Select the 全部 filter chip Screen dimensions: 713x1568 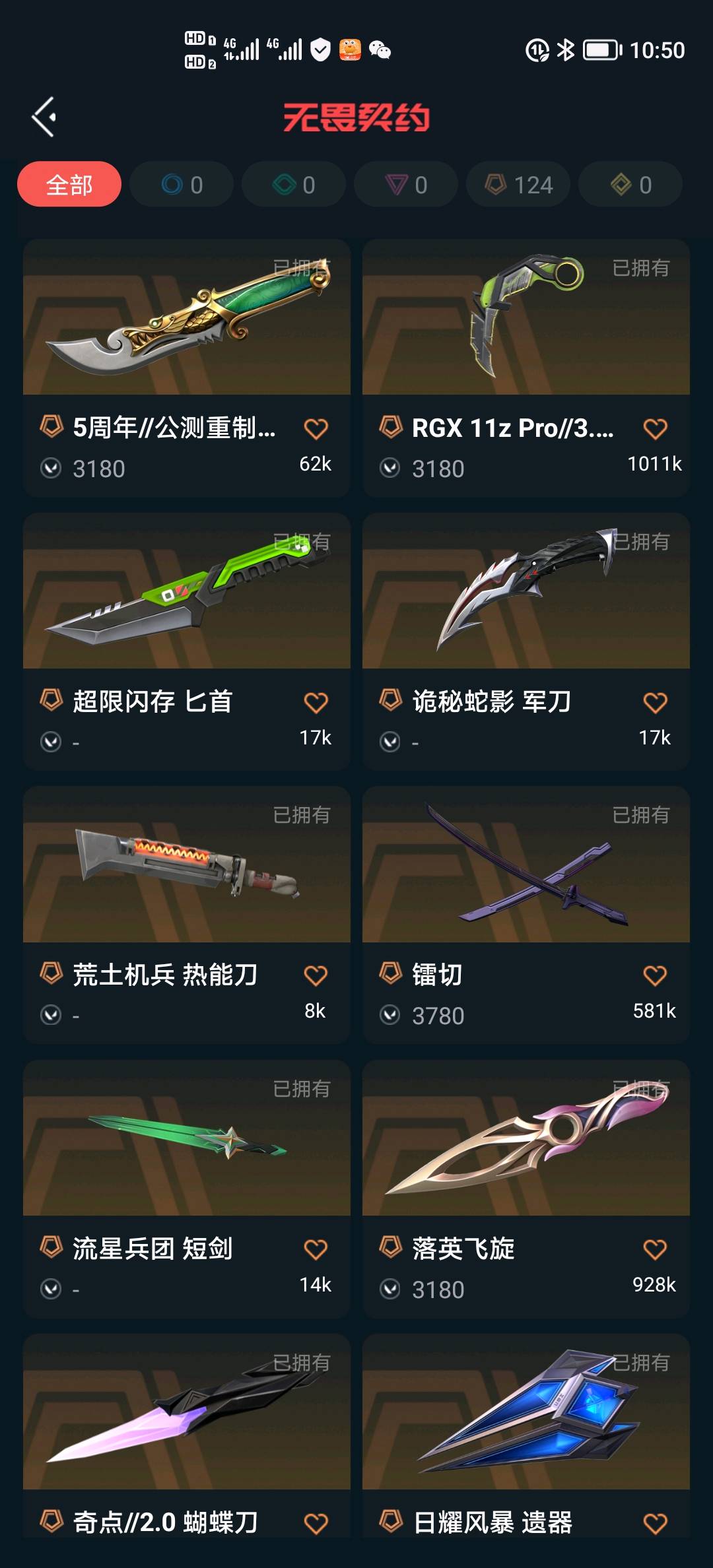tap(69, 184)
